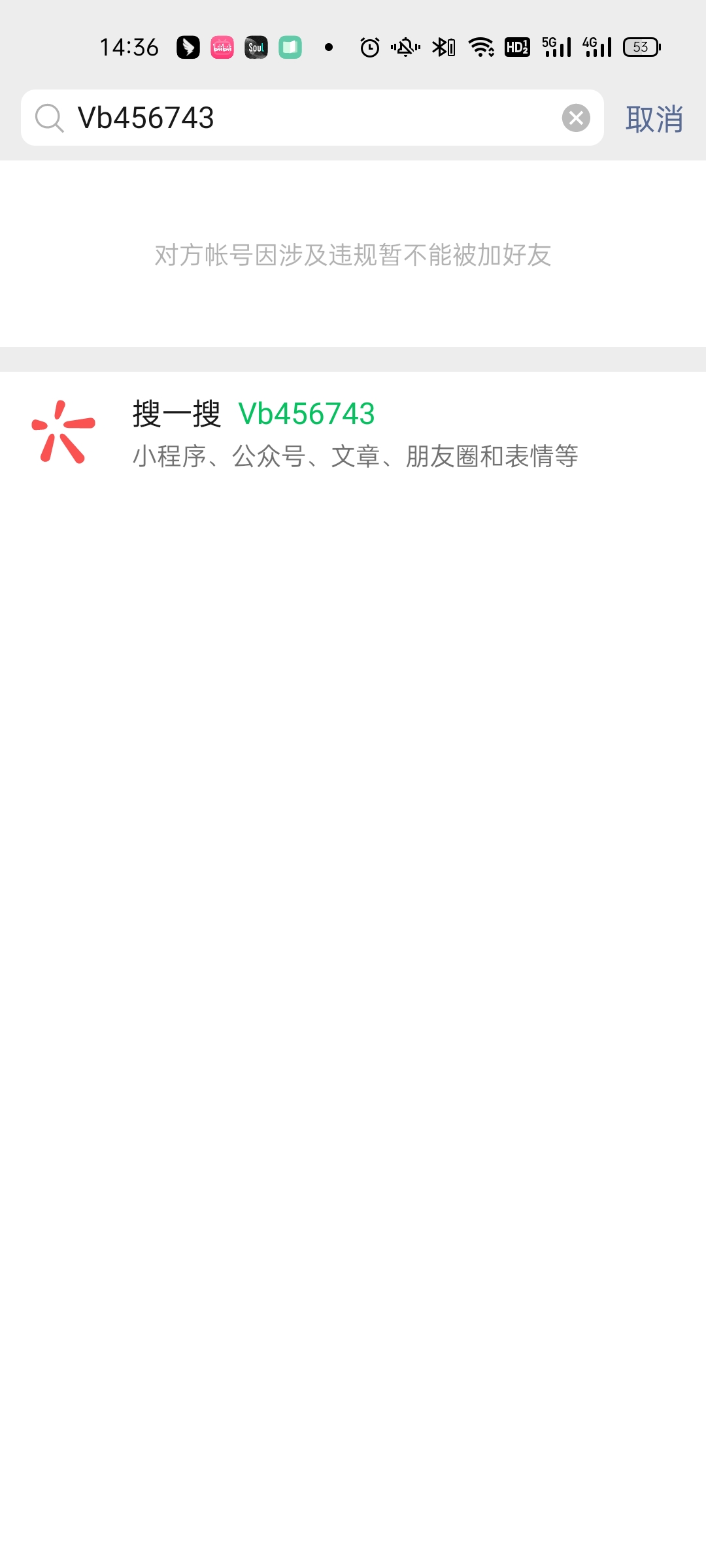Cancel the search with 取消
This screenshot has height=1568, width=706.
point(654,120)
